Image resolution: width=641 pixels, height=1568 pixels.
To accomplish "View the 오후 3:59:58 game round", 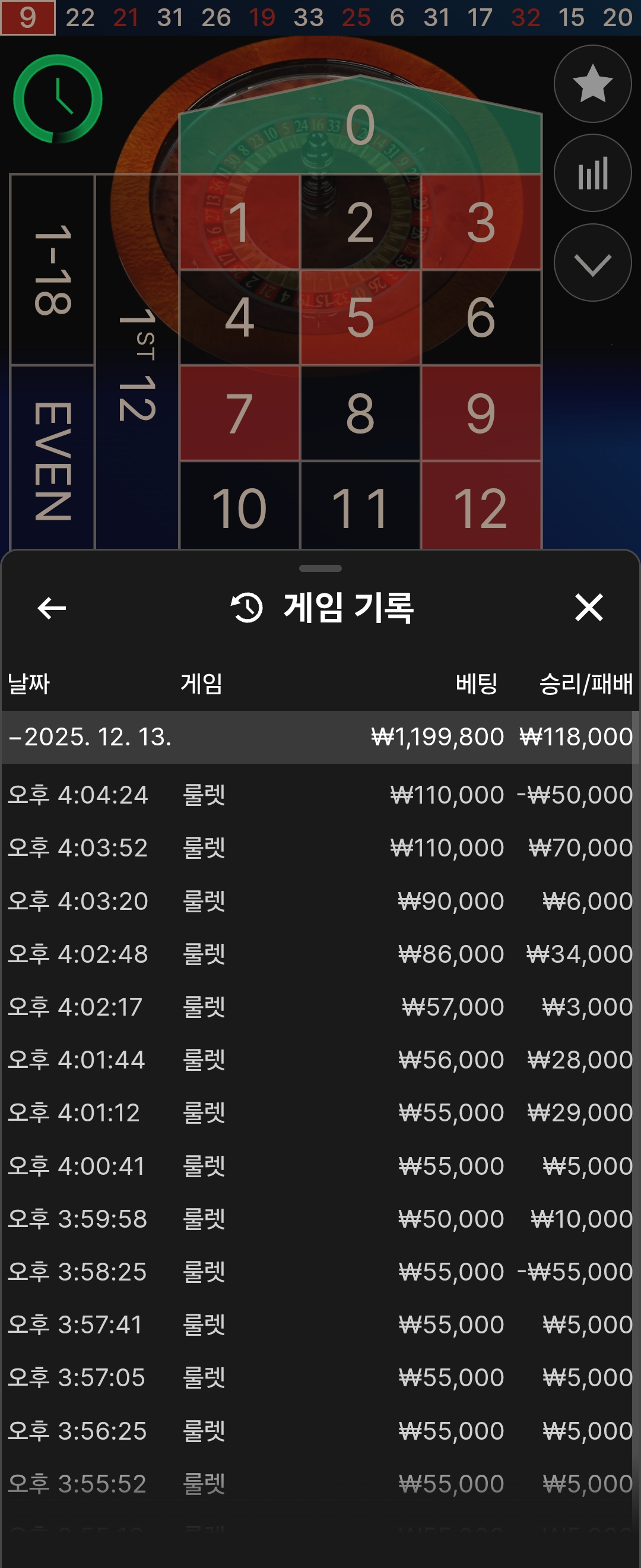I will click(x=320, y=1219).
